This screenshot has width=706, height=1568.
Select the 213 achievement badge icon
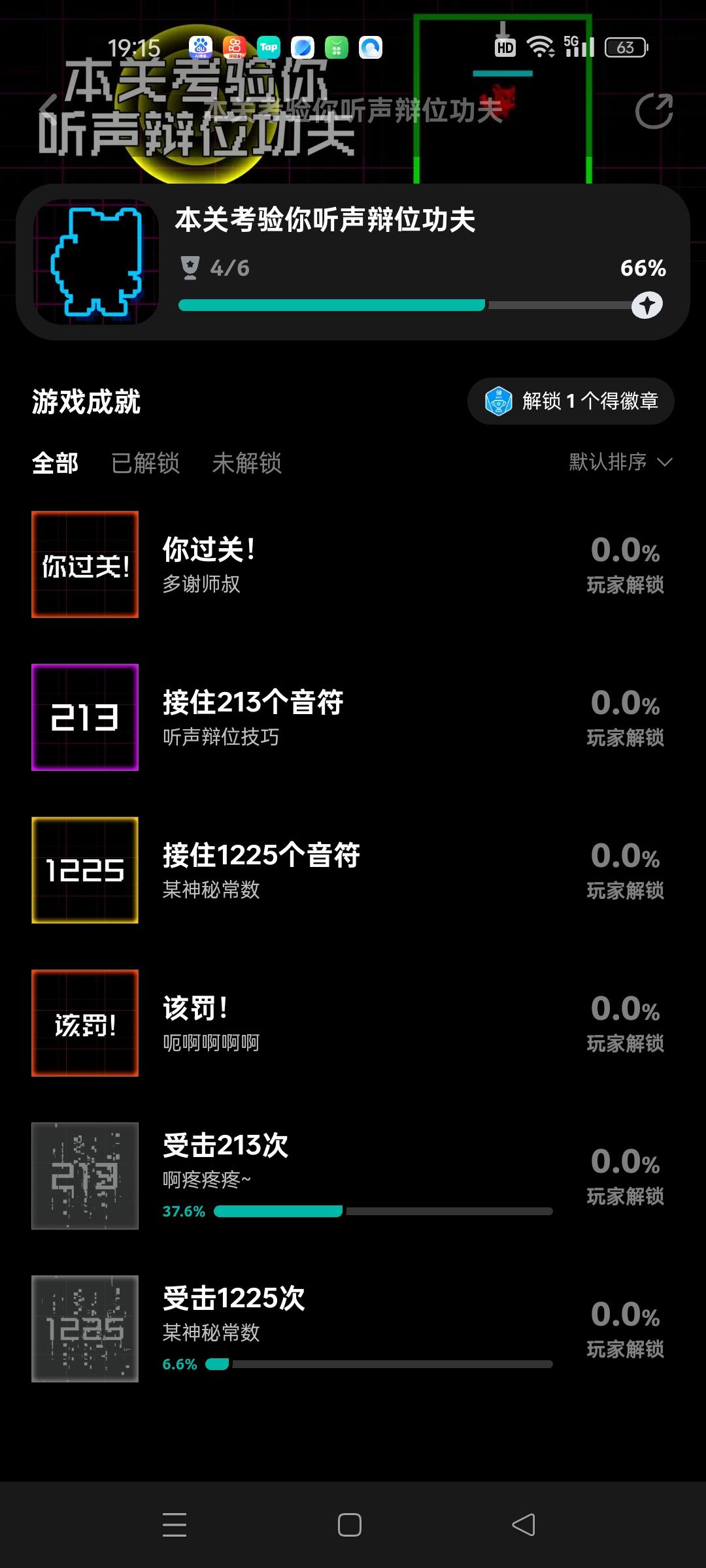[84, 717]
